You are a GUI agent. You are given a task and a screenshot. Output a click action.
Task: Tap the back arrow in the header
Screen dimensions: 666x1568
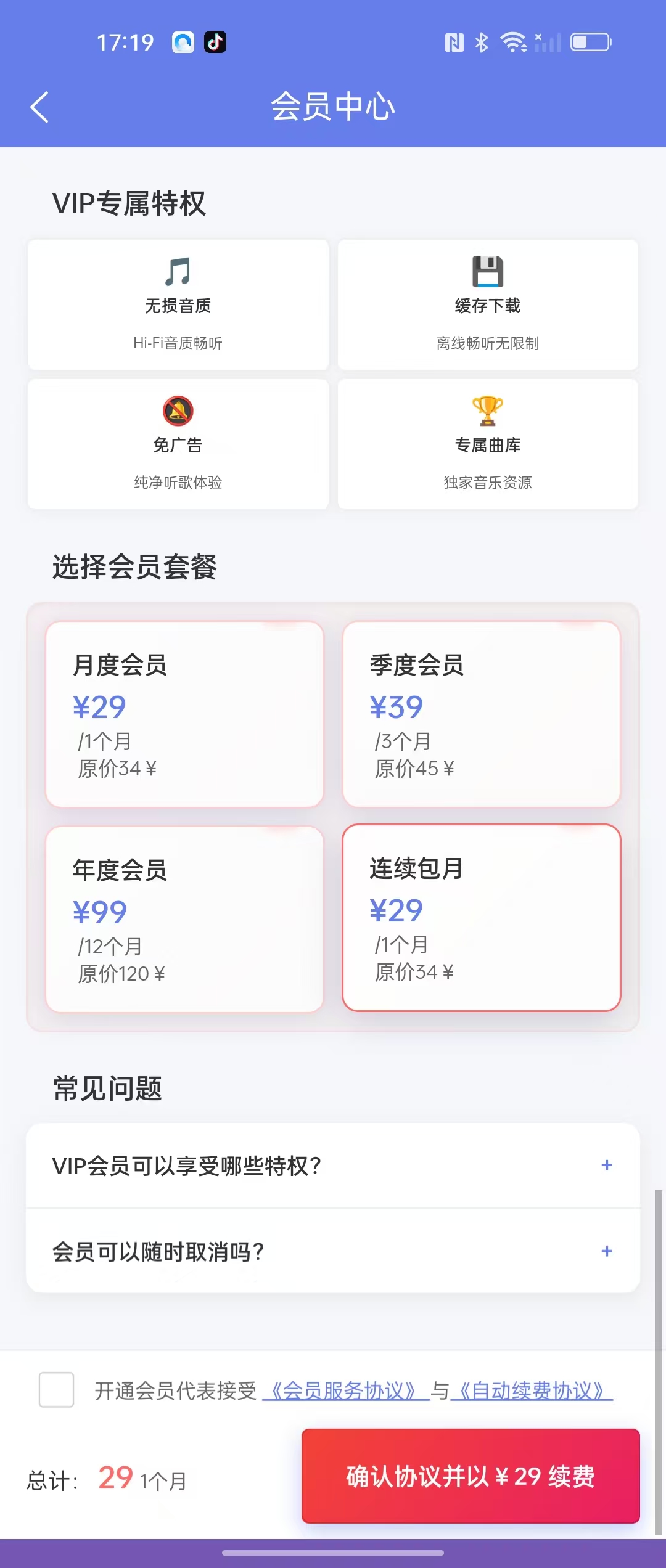point(39,106)
